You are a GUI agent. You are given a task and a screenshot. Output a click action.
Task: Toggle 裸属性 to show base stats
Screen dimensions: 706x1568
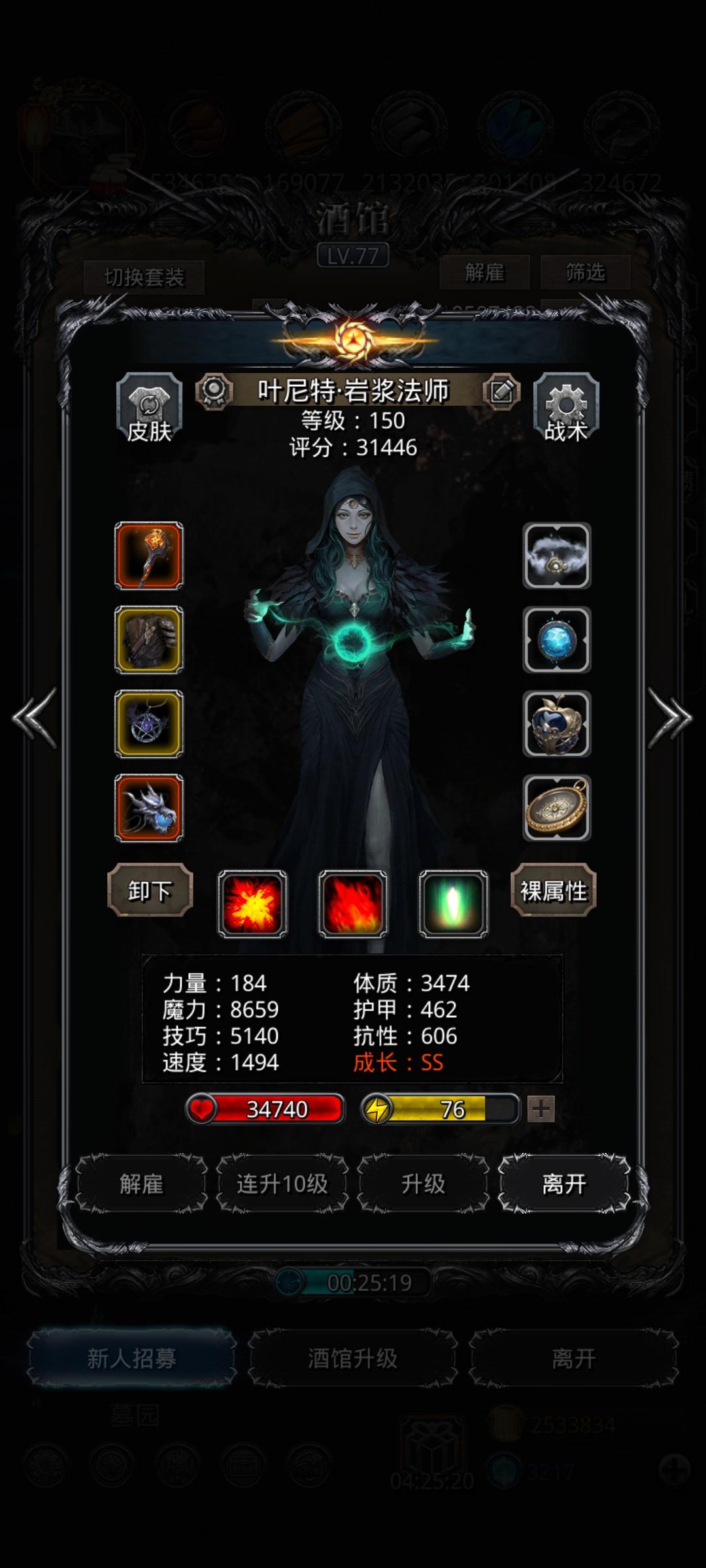(552, 890)
